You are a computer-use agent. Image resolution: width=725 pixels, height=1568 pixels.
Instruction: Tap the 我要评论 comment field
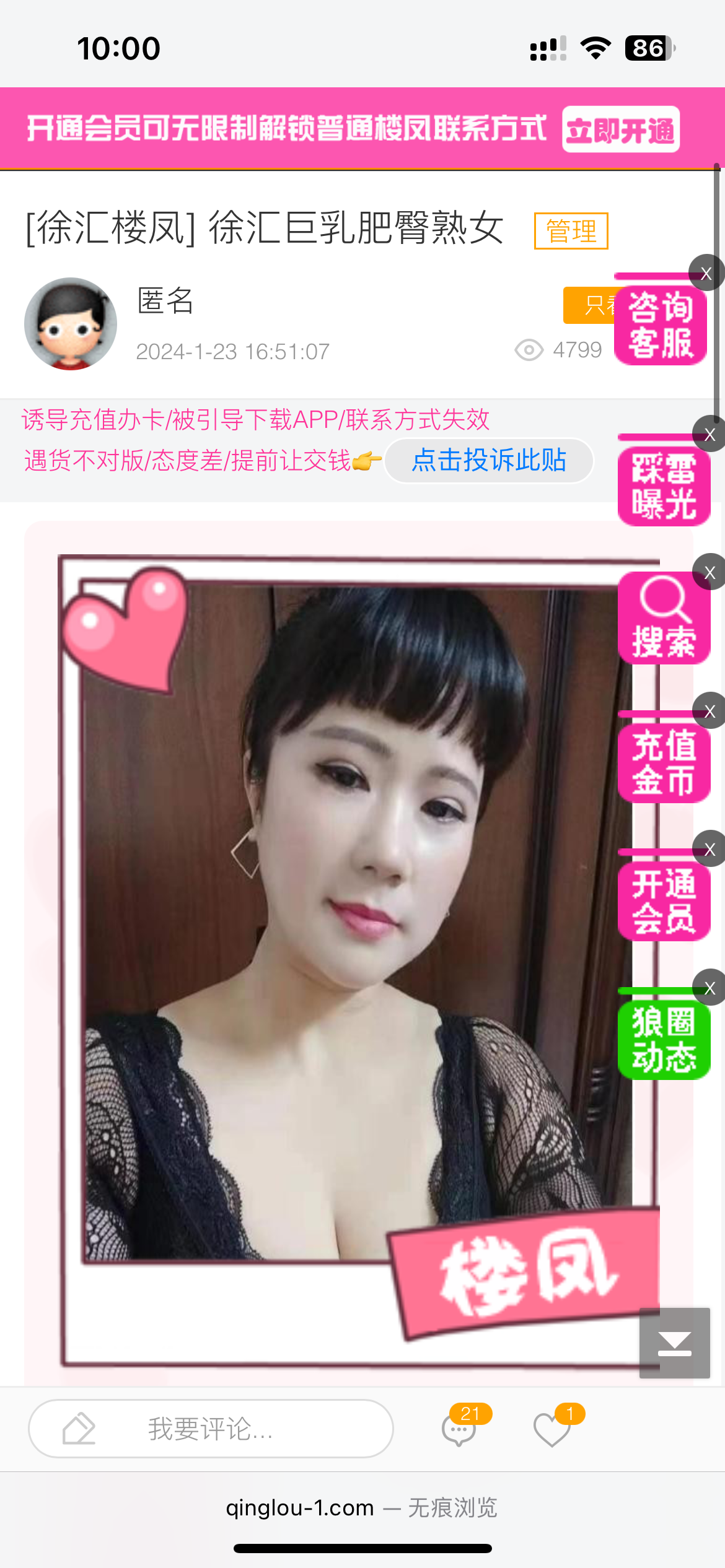coord(211,1429)
